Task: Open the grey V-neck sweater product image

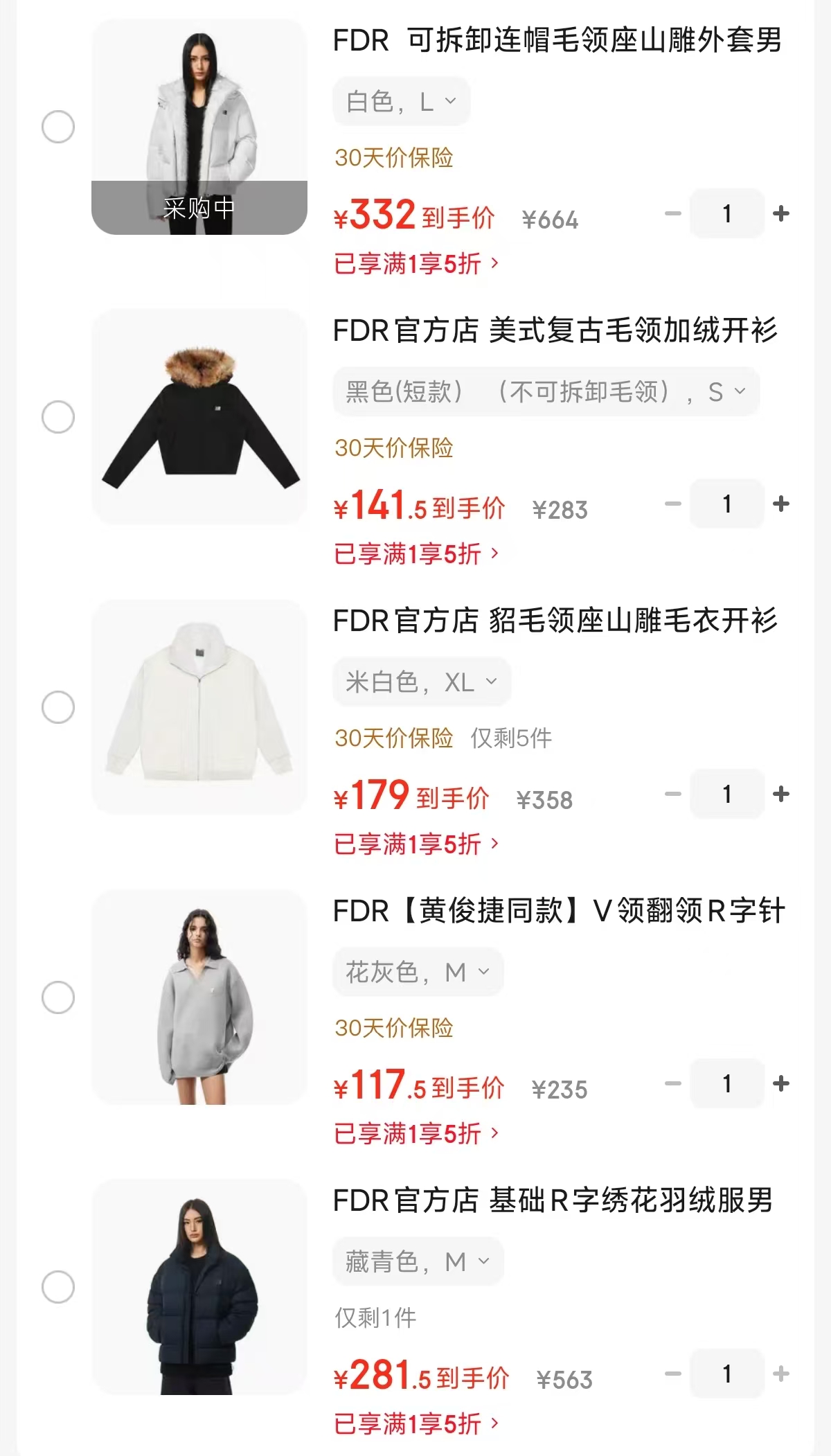Action: click(199, 997)
